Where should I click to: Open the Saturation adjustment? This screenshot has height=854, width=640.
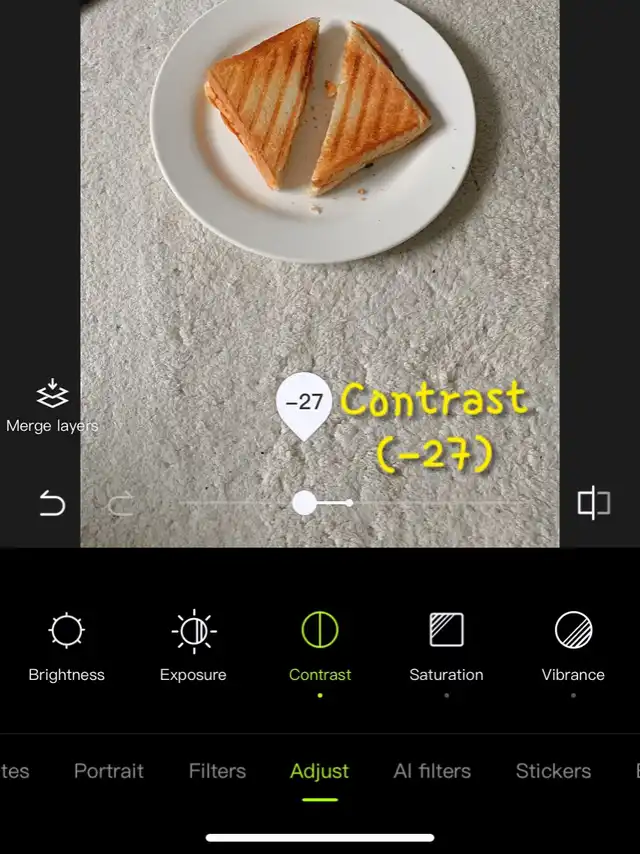(x=446, y=647)
